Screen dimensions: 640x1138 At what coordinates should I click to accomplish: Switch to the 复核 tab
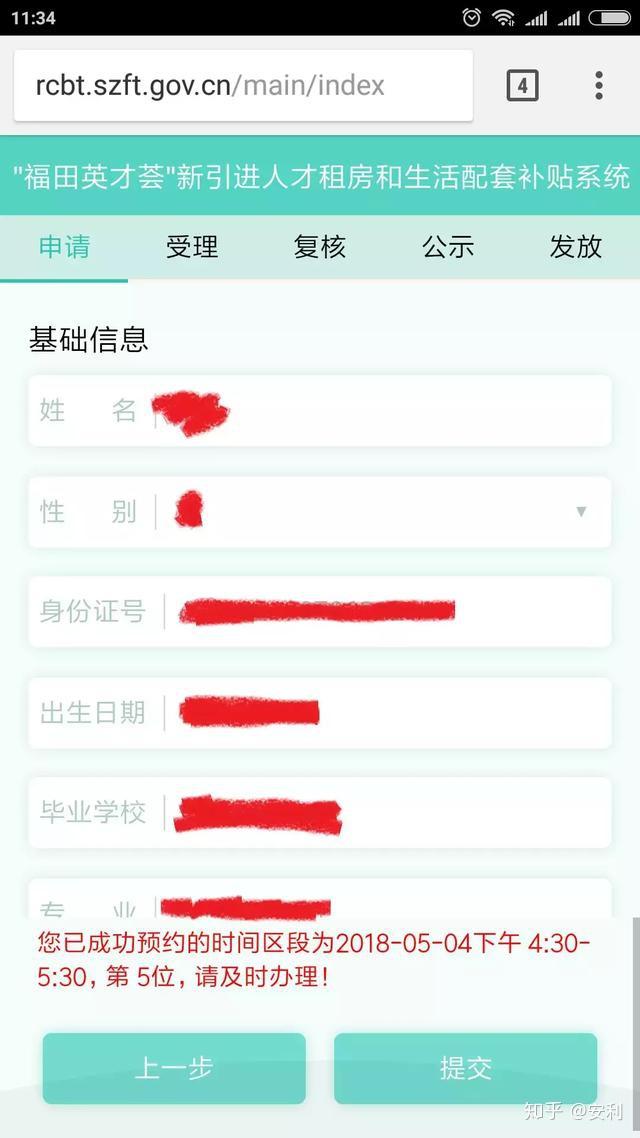point(320,247)
